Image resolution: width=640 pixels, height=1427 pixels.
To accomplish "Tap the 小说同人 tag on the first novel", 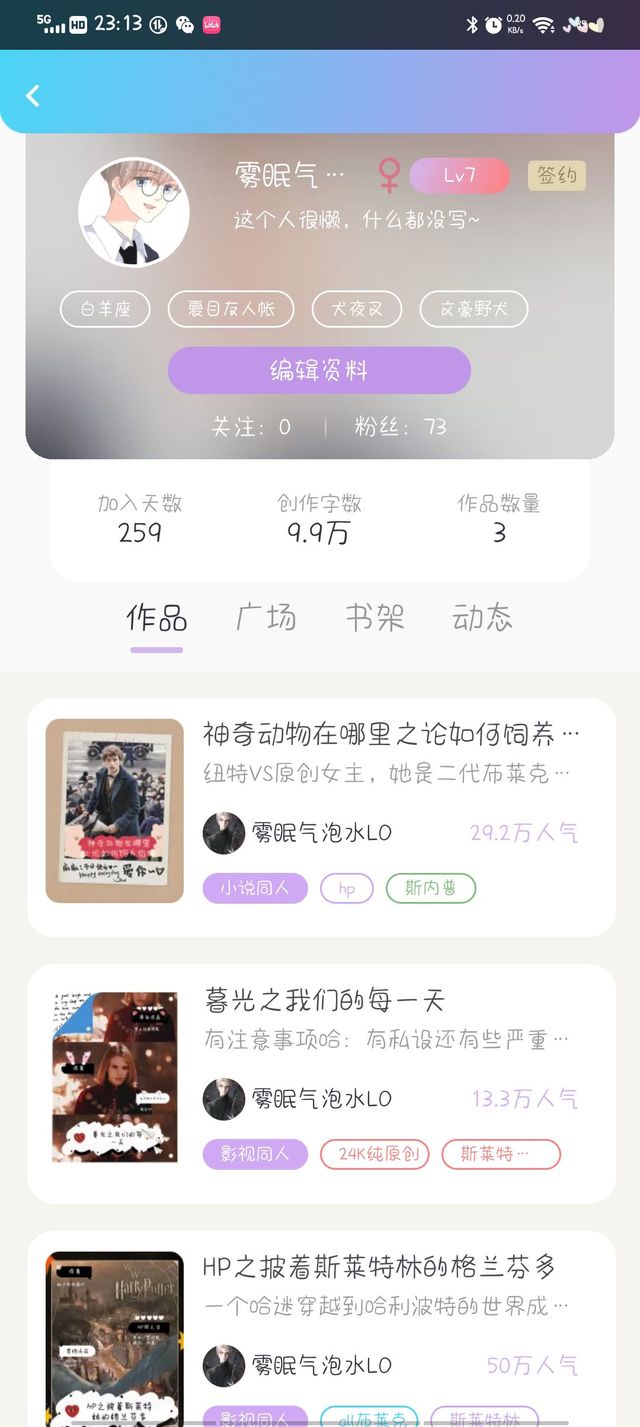I will [255, 888].
